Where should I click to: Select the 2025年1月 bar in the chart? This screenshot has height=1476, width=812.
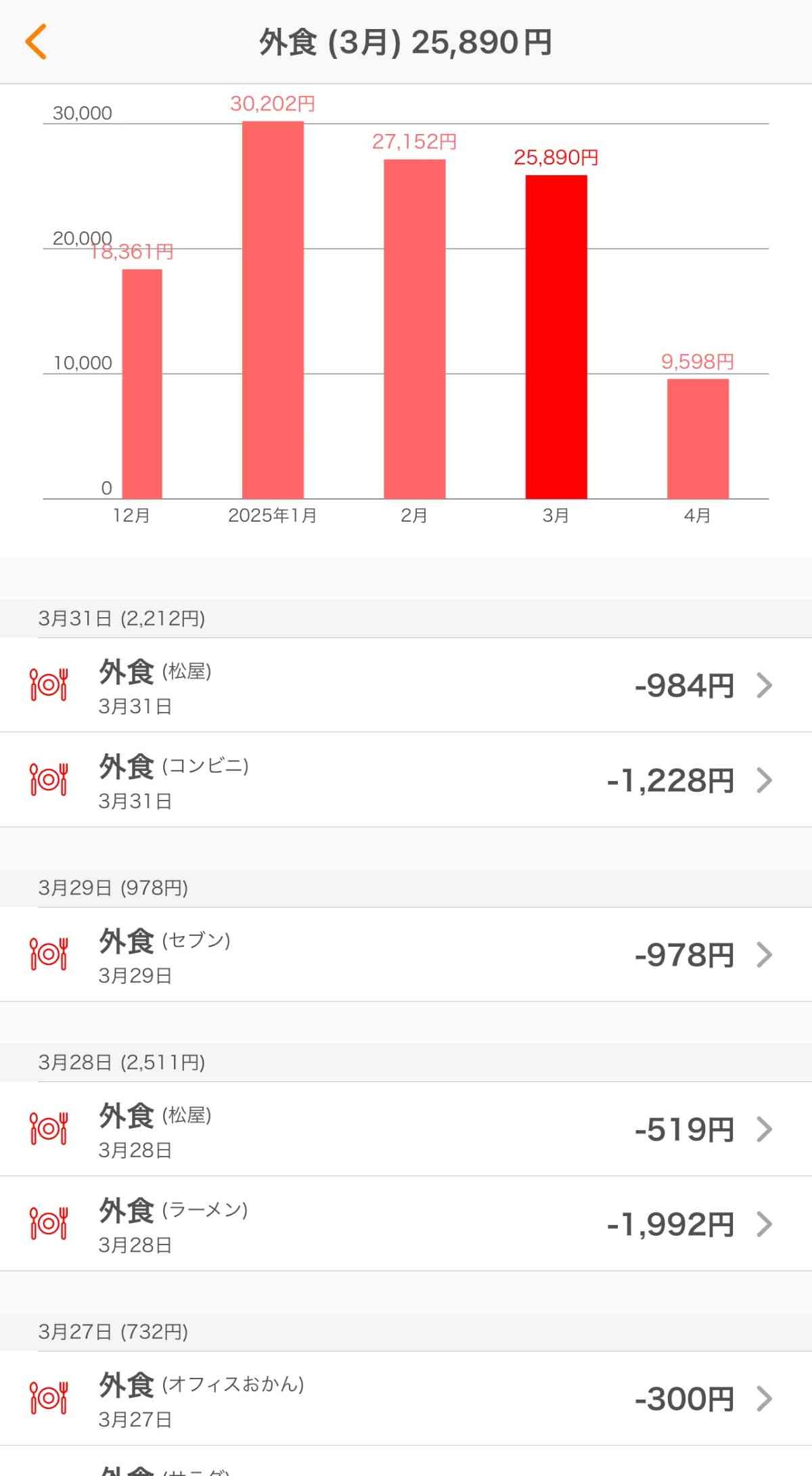tap(273, 310)
